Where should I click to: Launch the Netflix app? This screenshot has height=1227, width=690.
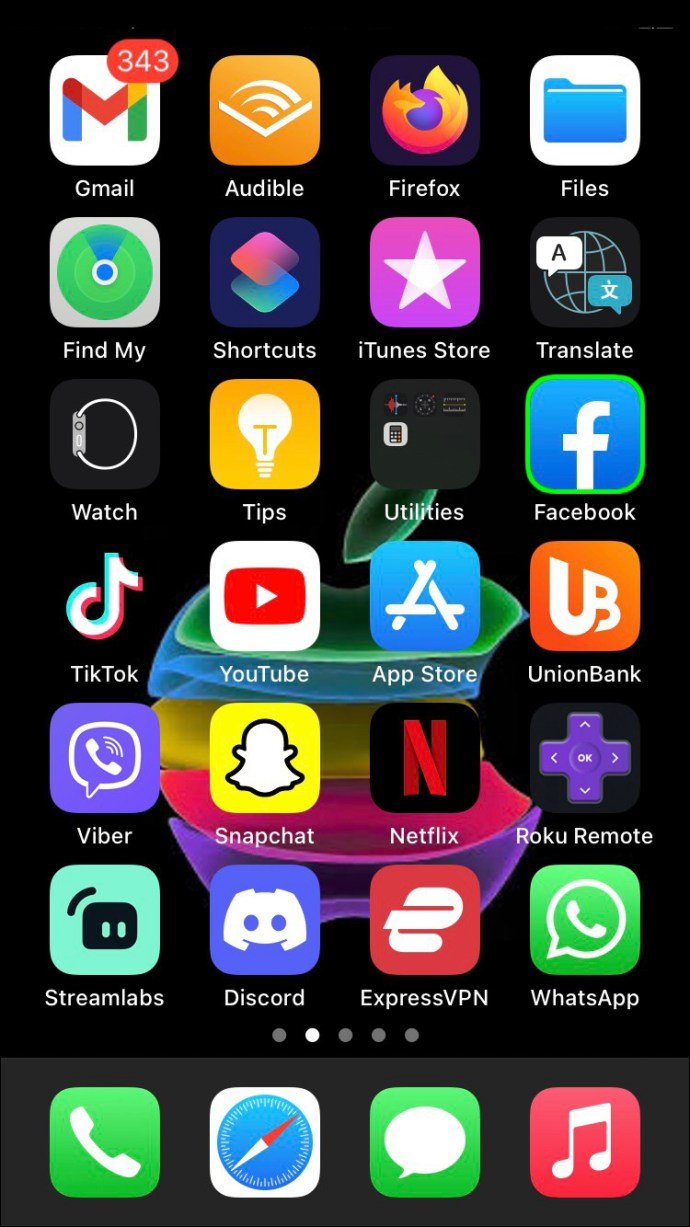pos(425,758)
